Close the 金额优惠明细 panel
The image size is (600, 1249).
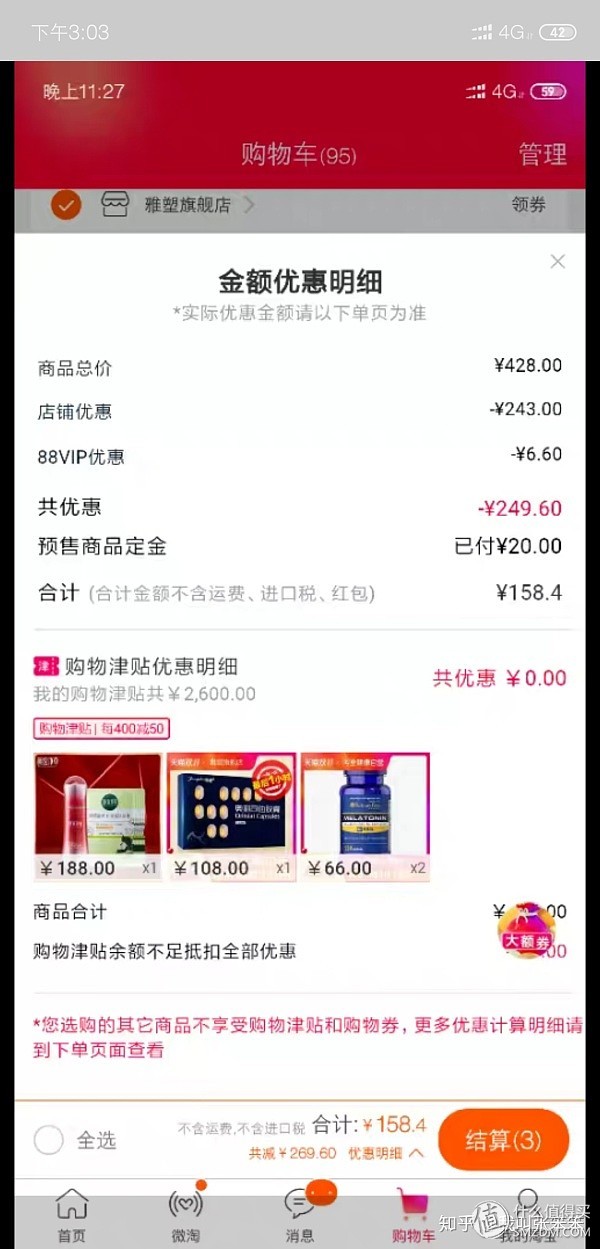pos(558,262)
